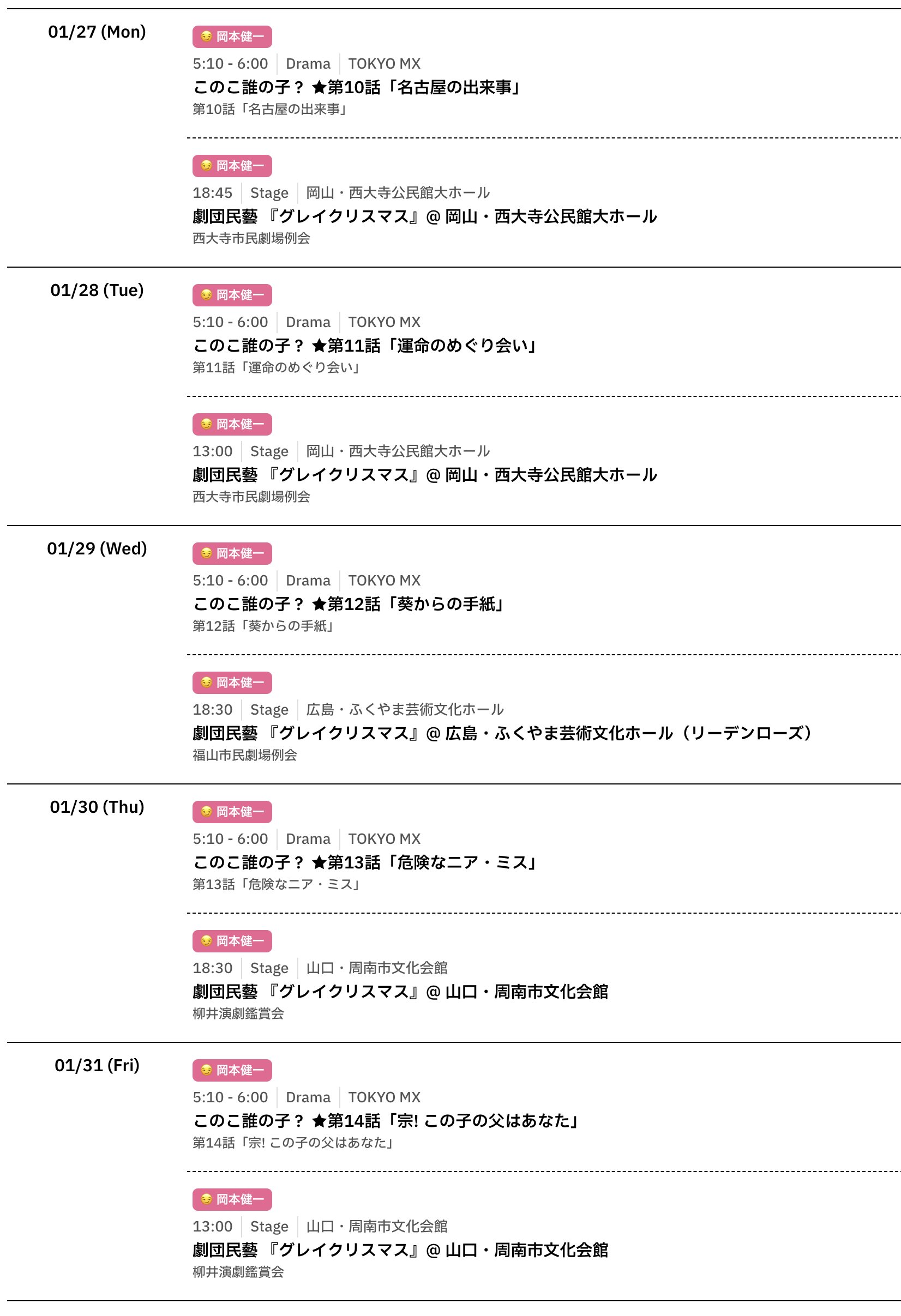Viewport: 901px width, 1316px height.
Task: Open the 01/28 13:00 グレイクリスマス stage entry
Action: (424, 474)
